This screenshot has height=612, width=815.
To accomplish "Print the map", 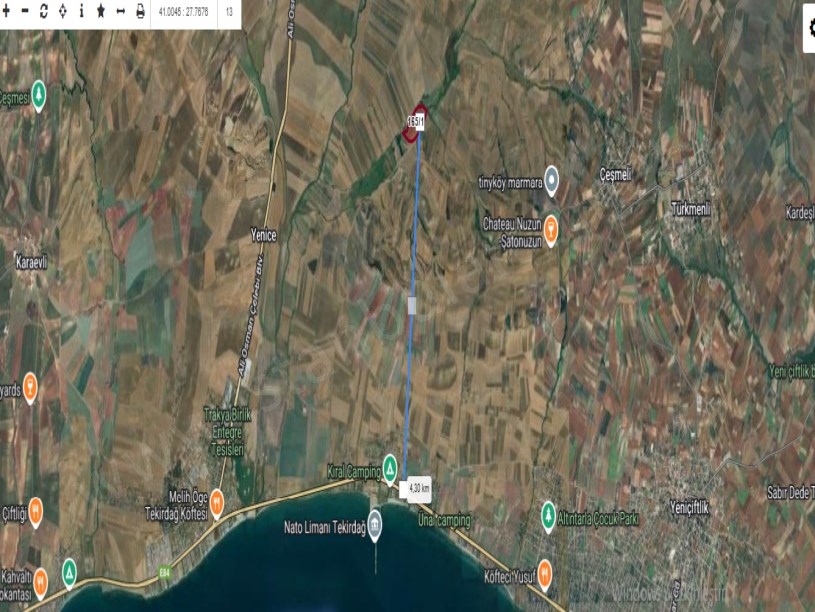I will pos(140,13).
